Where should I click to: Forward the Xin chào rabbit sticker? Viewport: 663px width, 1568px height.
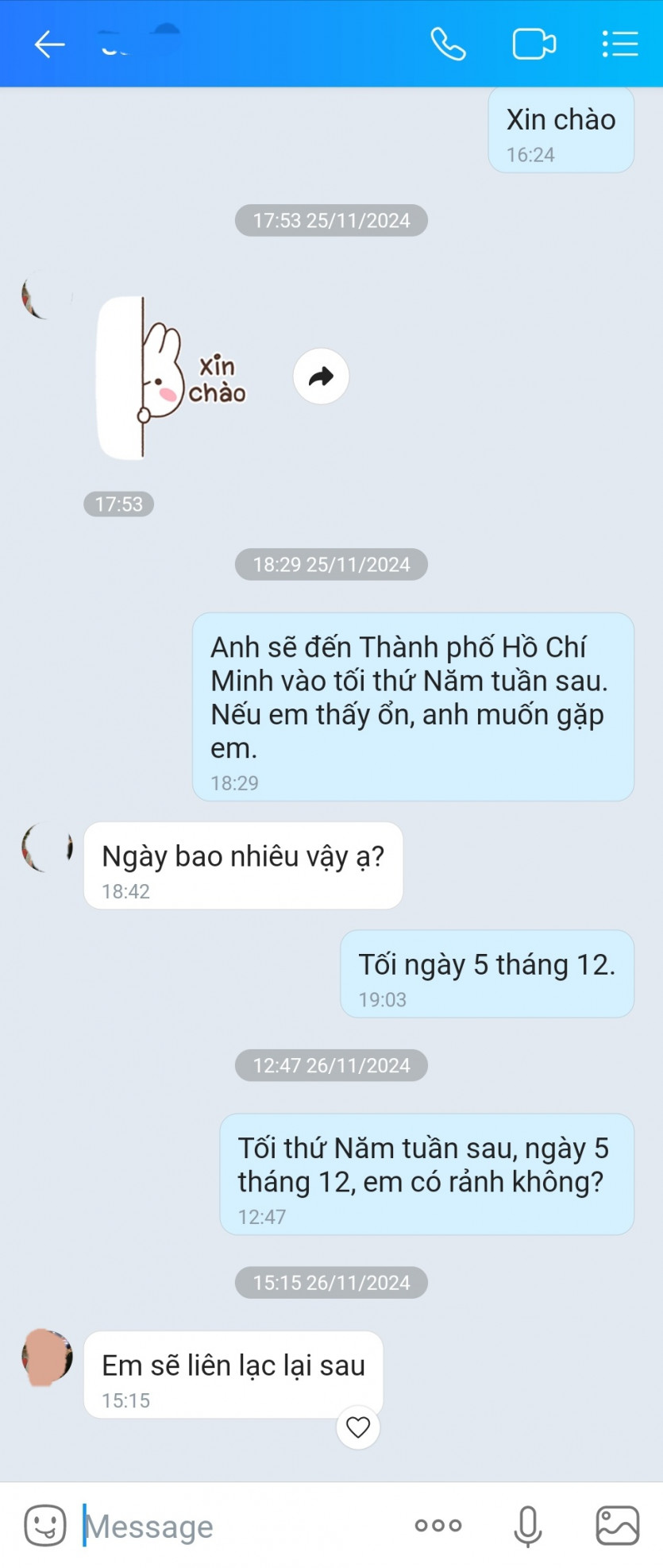point(321,377)
